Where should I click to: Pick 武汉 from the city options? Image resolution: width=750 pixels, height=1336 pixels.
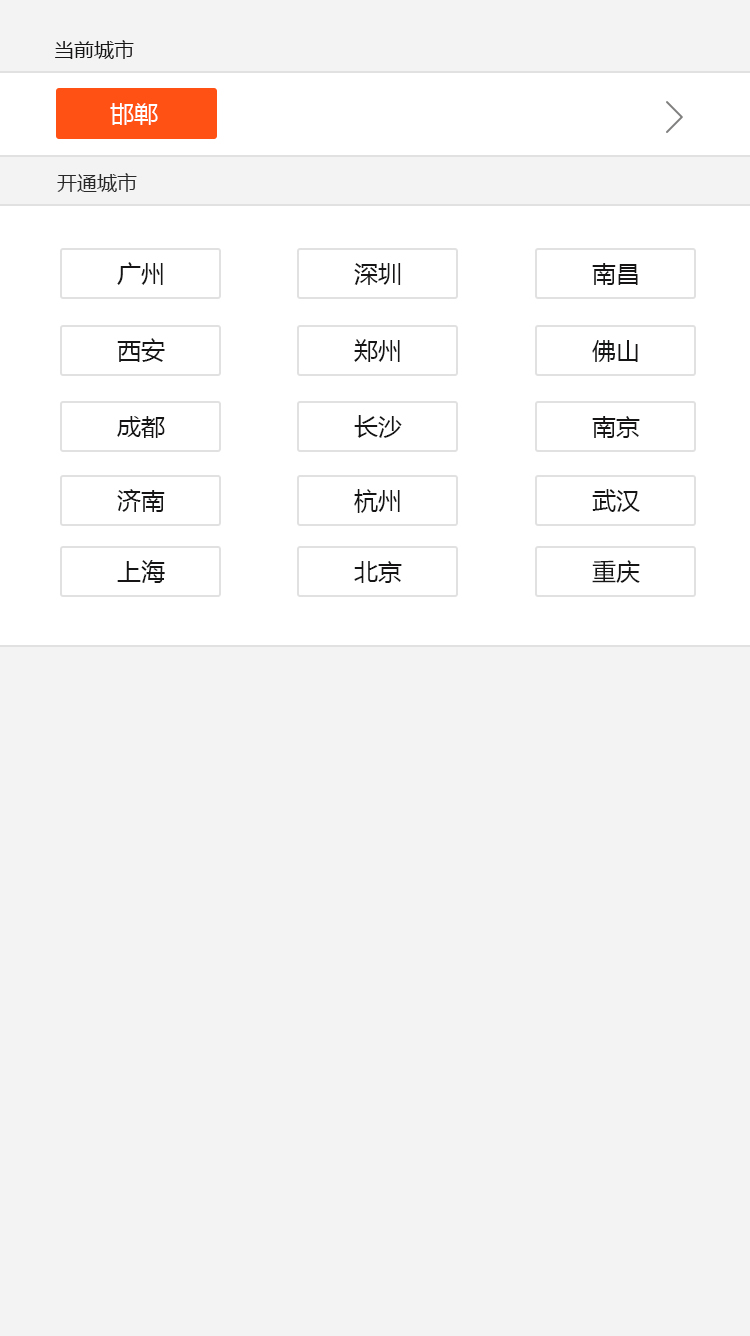[615, 500]
